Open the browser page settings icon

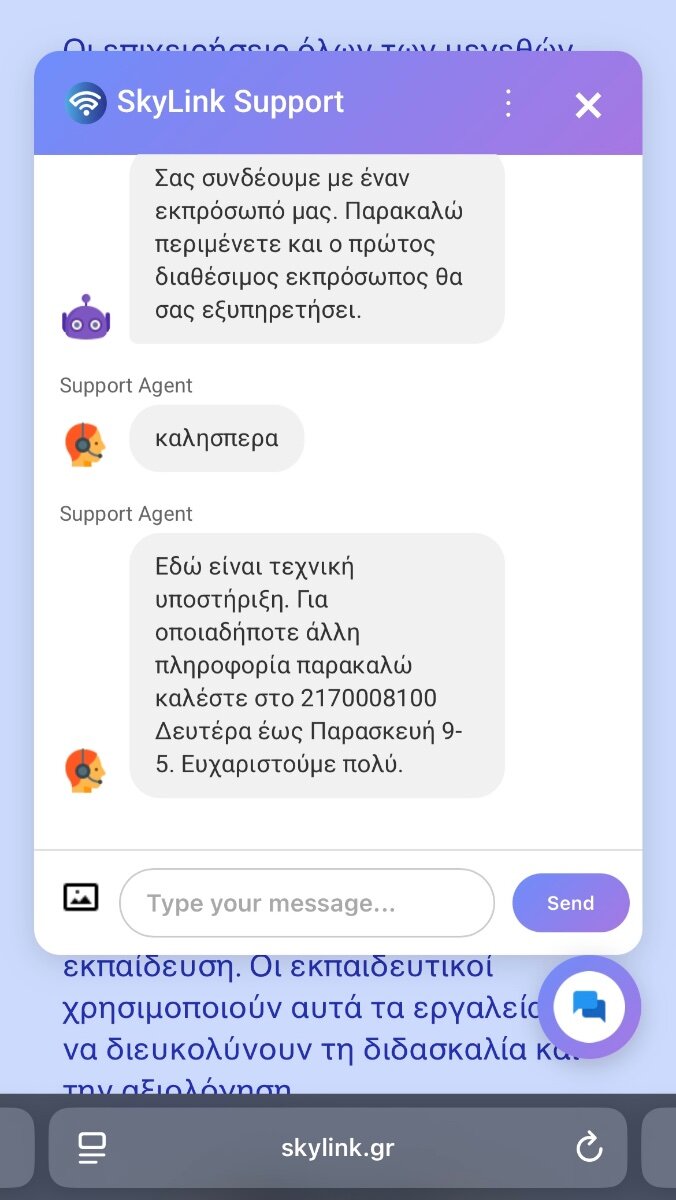pyautogui.click(x=93, y=1147)
